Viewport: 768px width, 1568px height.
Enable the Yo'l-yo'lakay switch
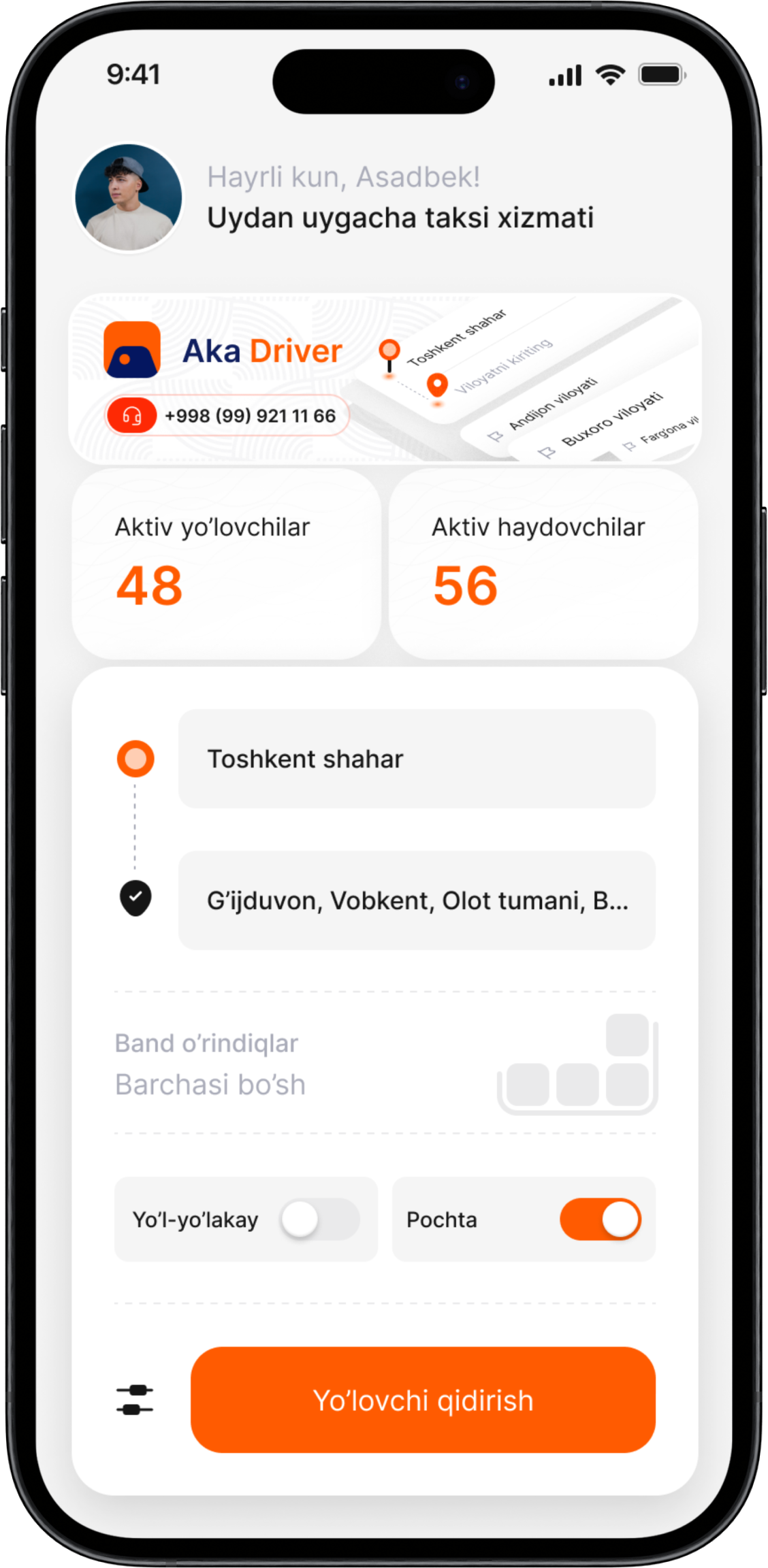coord(320,1220)
